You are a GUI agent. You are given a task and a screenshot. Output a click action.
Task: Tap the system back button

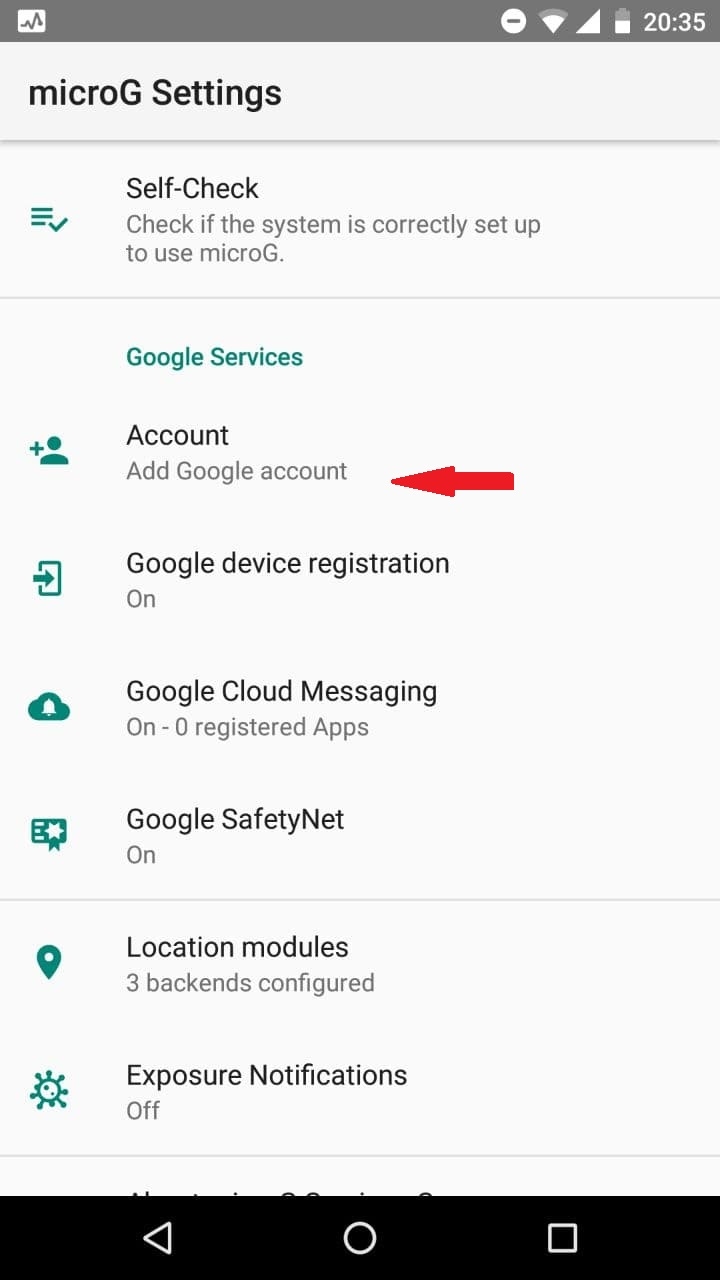157,1238
